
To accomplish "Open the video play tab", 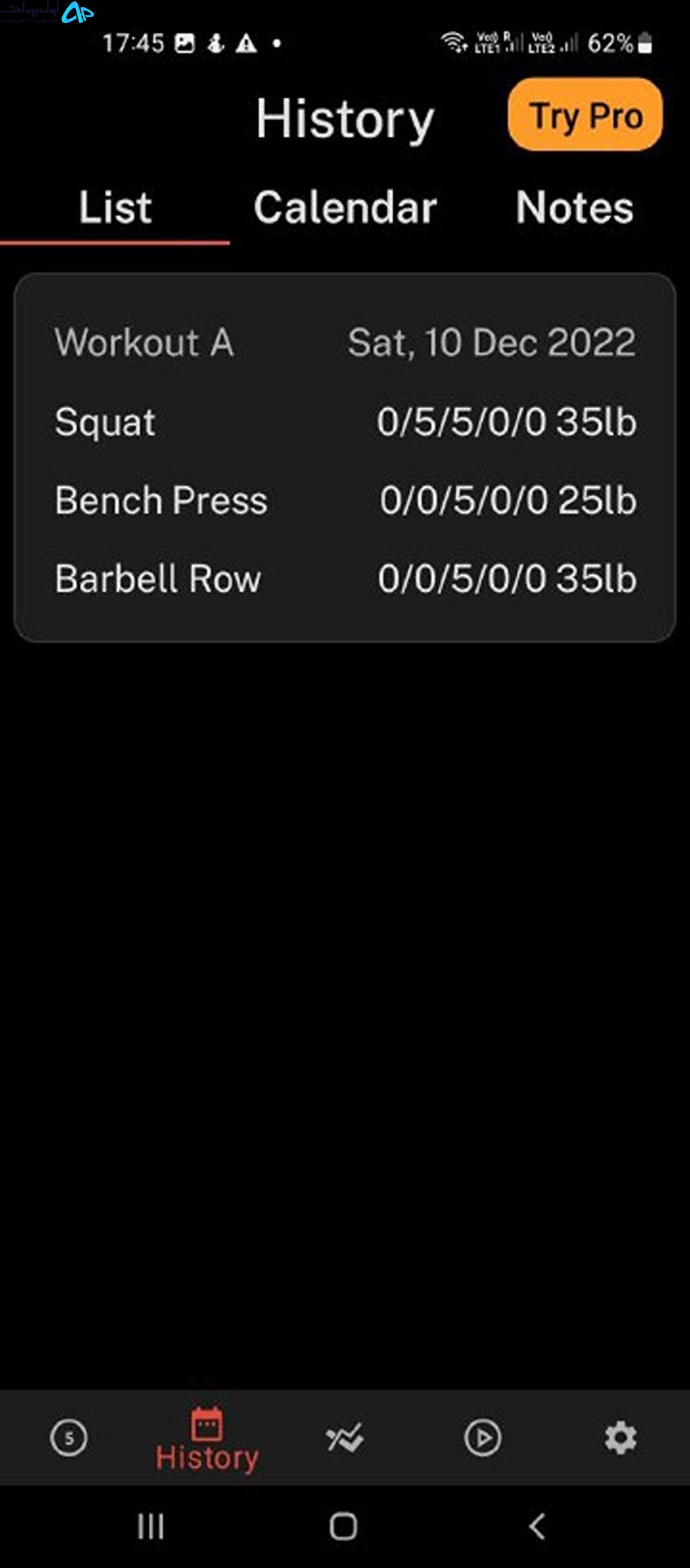I will [x=482, y=1438].
